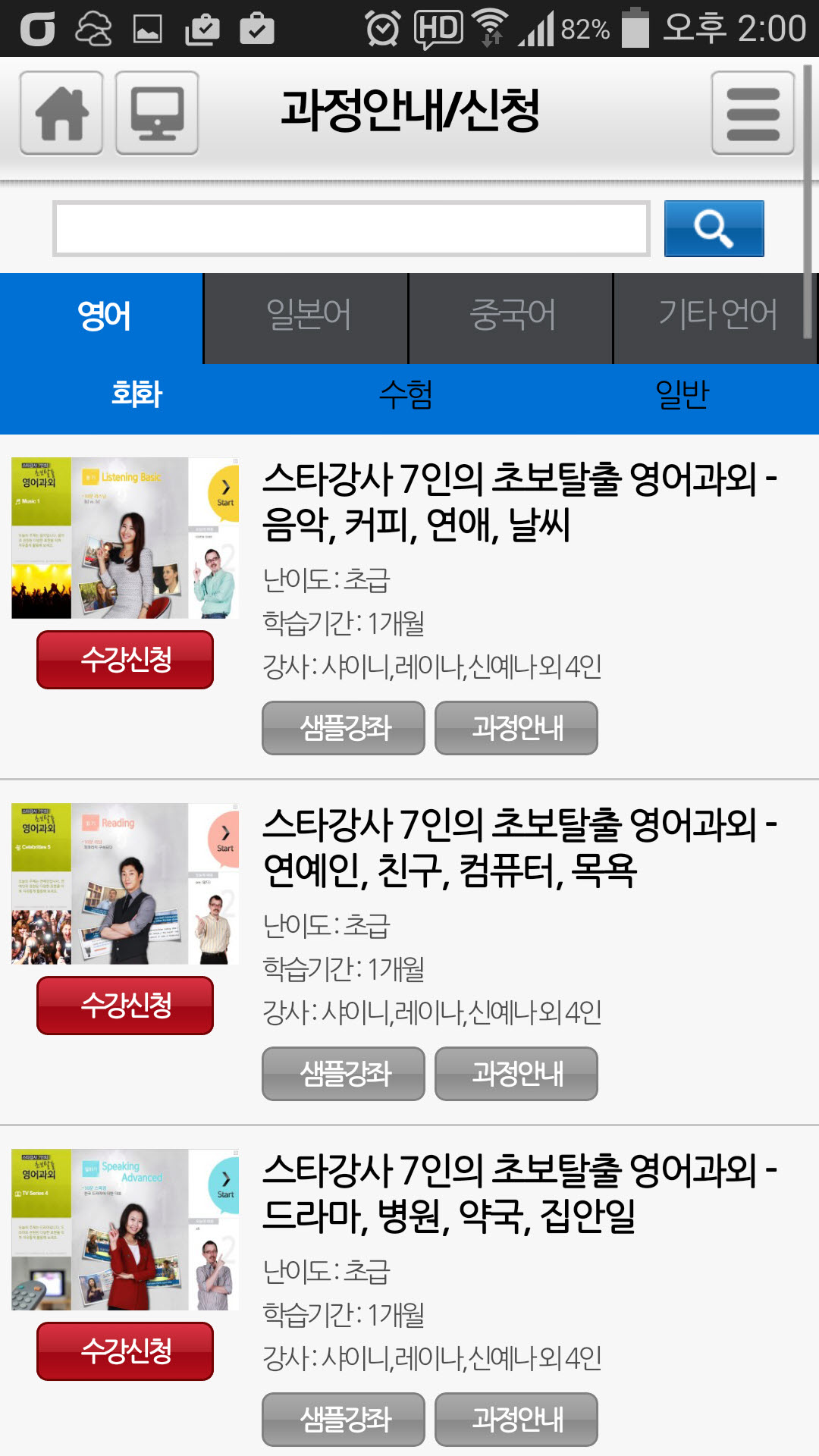This screenshot has width=819, height=1456.
Task: Open the 음악, 커피, 연애, 날씨 course title
Action: click(x=519, y=502)
